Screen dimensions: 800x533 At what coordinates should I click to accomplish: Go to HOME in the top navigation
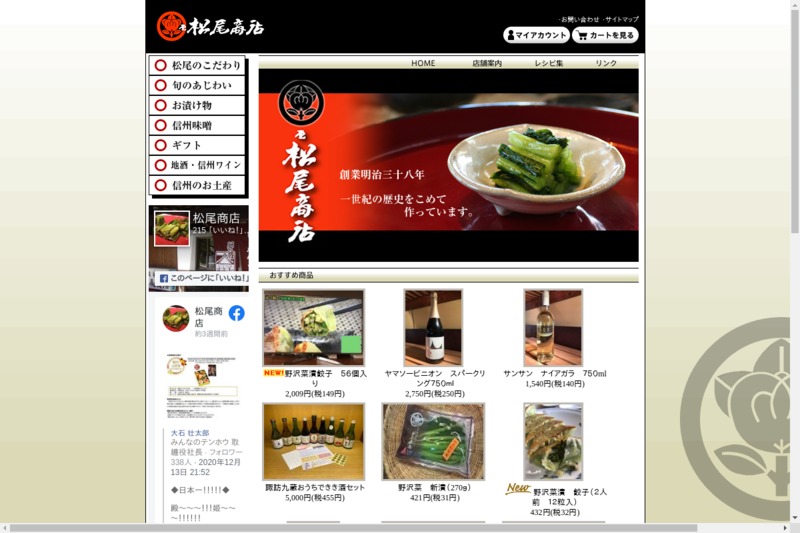coord(423,63)
